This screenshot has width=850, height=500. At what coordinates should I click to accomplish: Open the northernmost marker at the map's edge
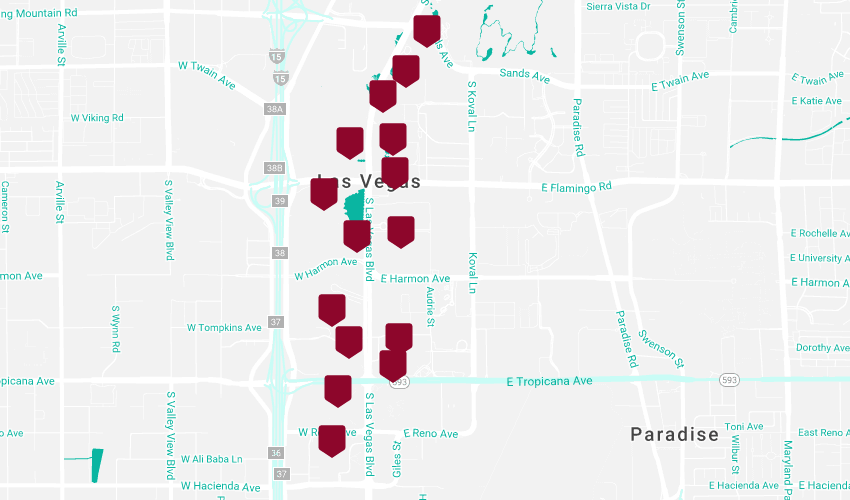(x=427, y=29)
